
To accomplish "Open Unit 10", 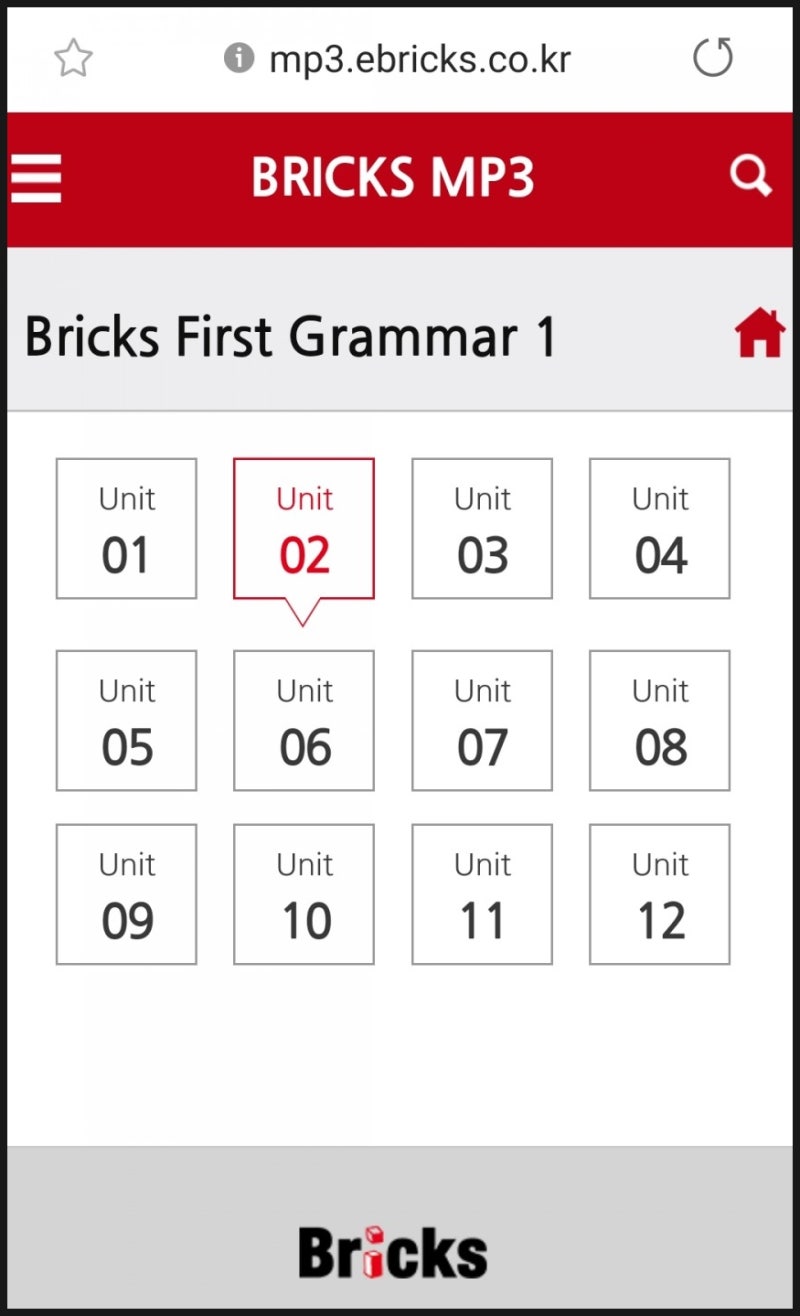I will pyautogui.click(x=303, y=893).
